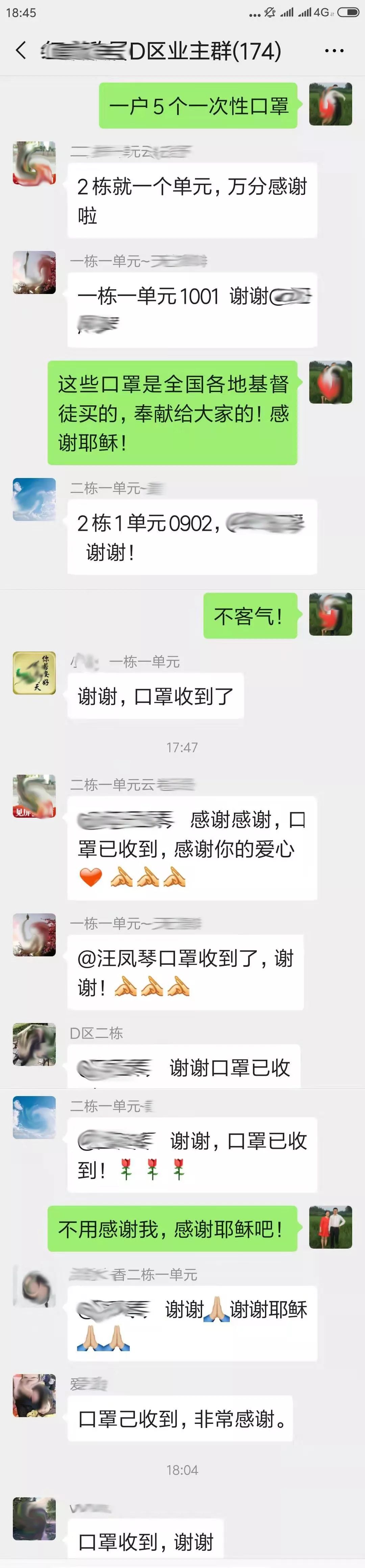View profile of sender of "一栋一单元1001"
Viewport: 365px width, 1568px height.
[x=34, y=273]
